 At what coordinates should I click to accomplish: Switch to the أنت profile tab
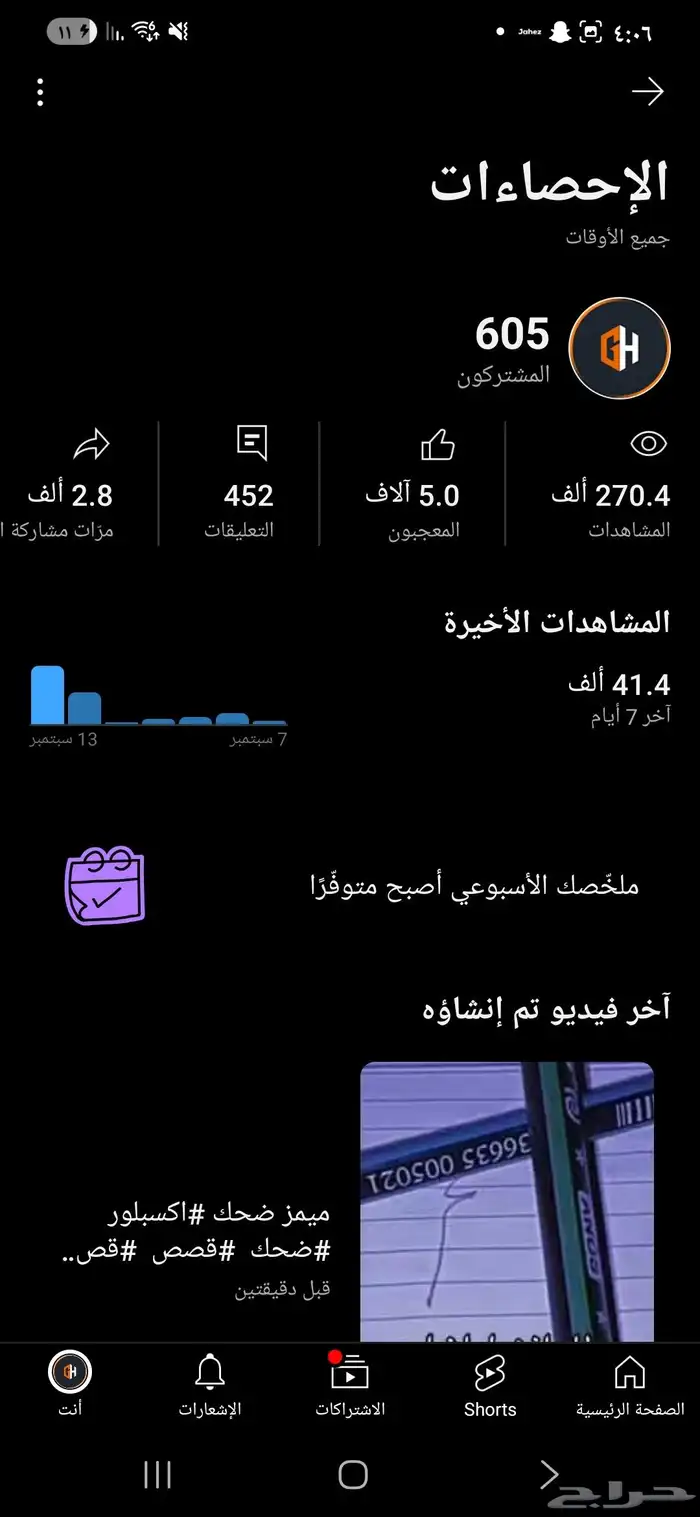click(70, 1386)
